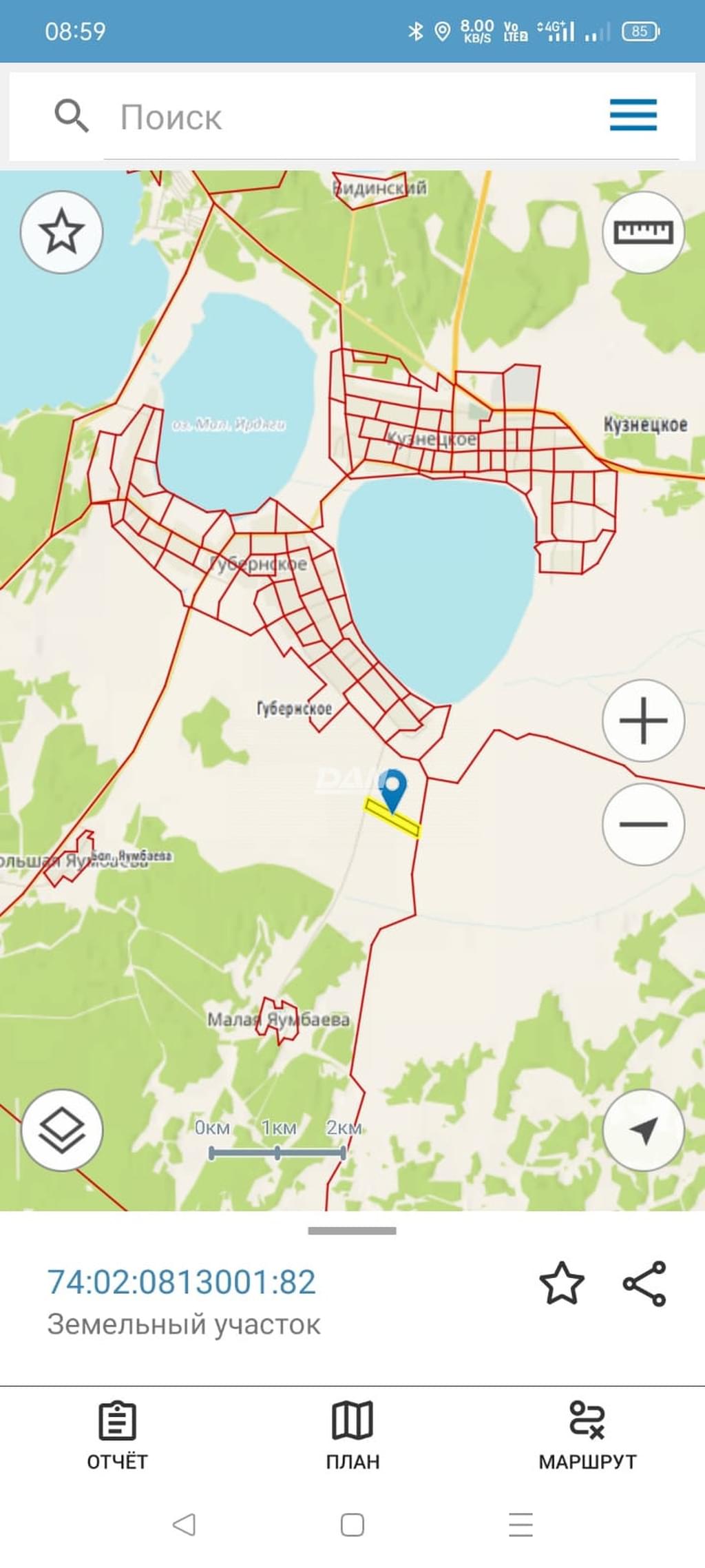
Task: Open the map layers selector
Action: [61, 1131]
